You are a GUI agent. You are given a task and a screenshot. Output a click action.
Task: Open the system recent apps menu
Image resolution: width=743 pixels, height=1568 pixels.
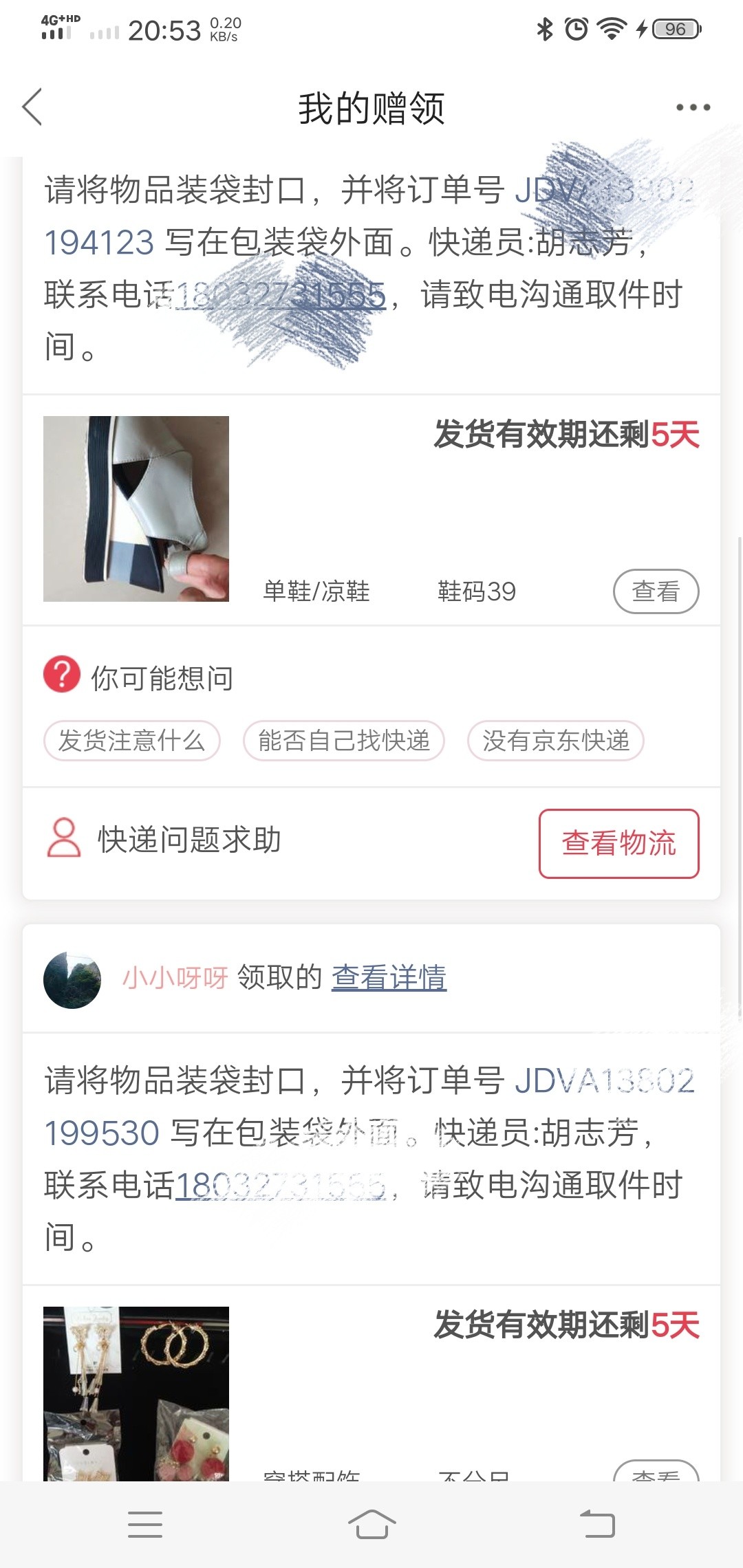(145, 1524)
